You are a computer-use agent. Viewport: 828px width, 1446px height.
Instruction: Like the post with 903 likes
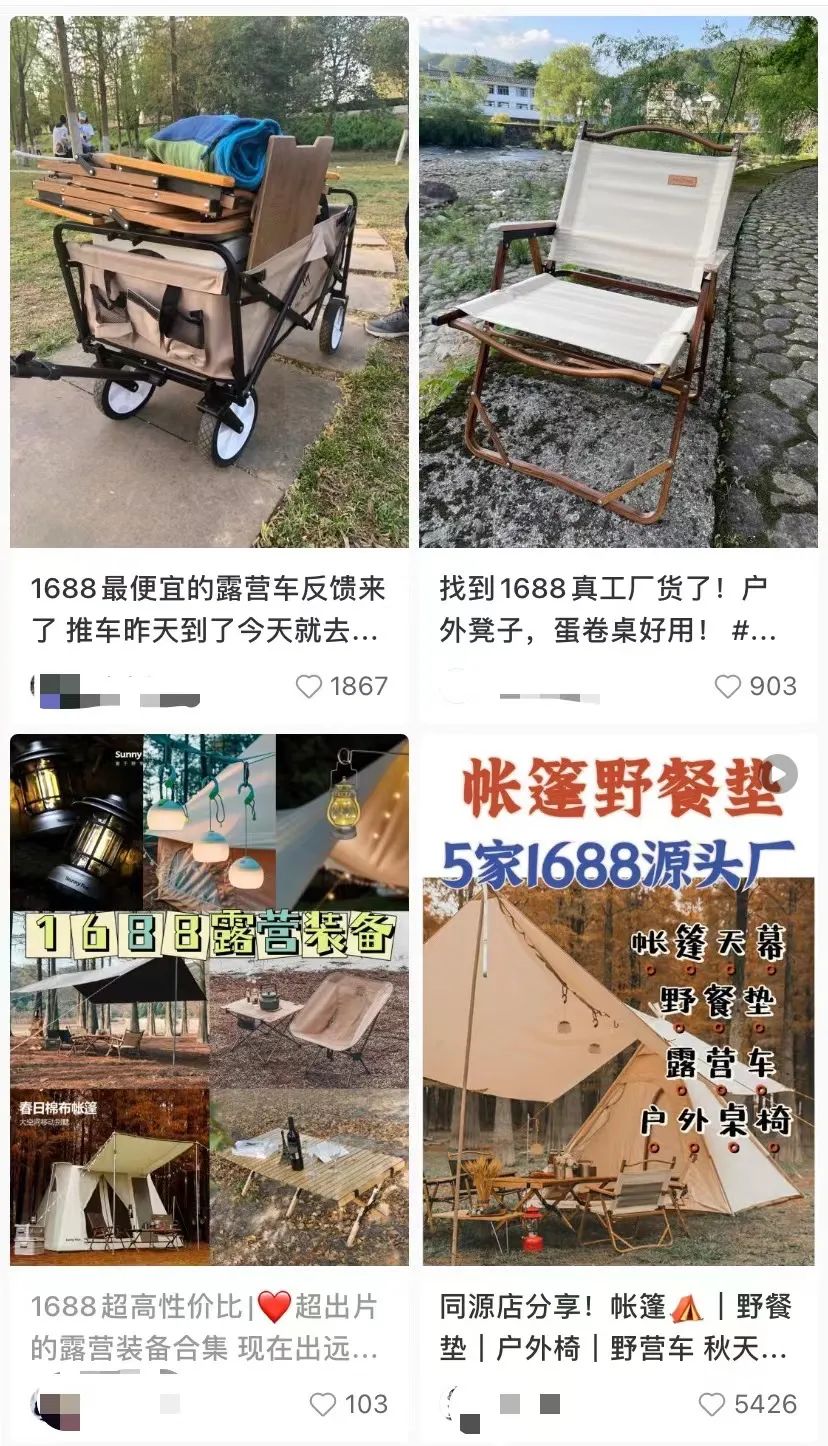click(x=728, y=686)
